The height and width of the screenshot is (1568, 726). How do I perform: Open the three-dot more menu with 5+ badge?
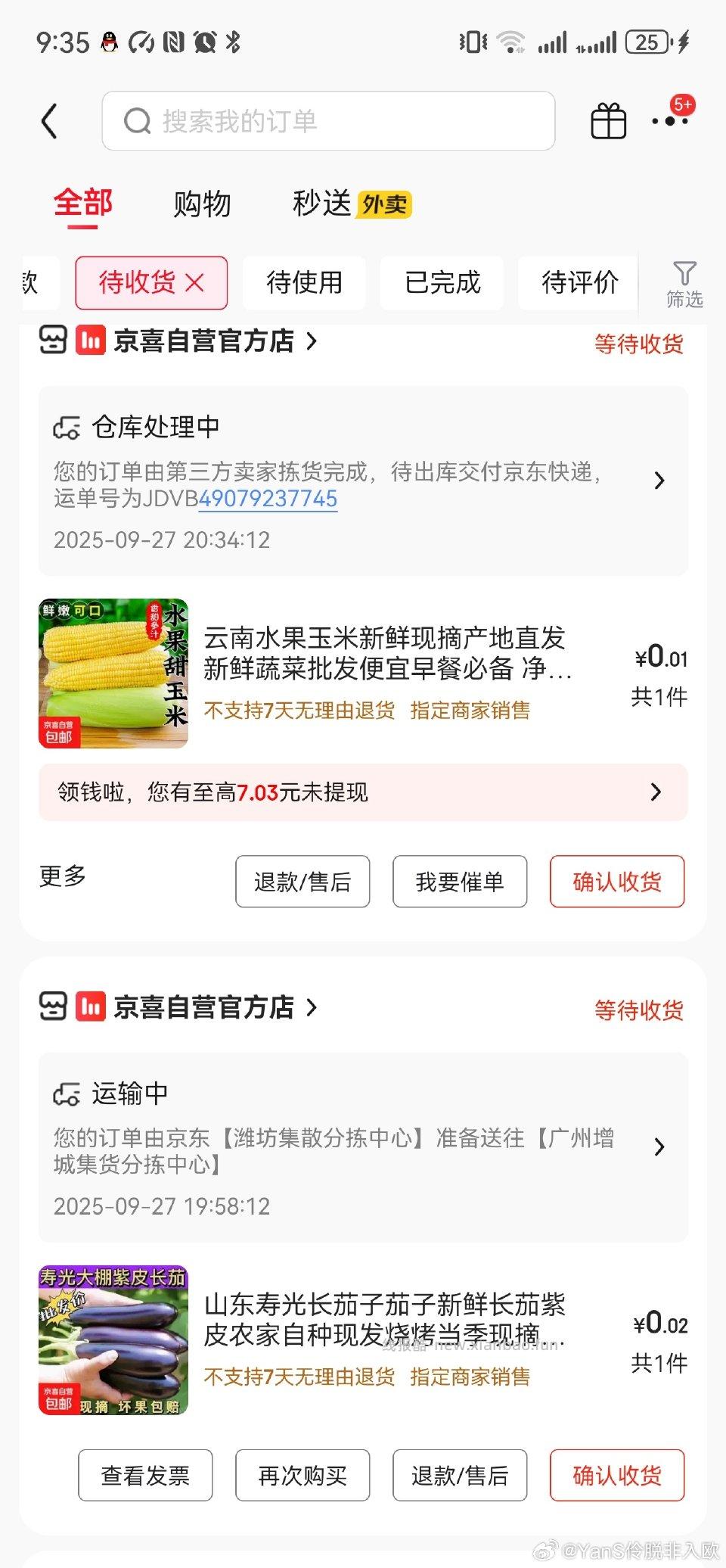click(665, 121)
